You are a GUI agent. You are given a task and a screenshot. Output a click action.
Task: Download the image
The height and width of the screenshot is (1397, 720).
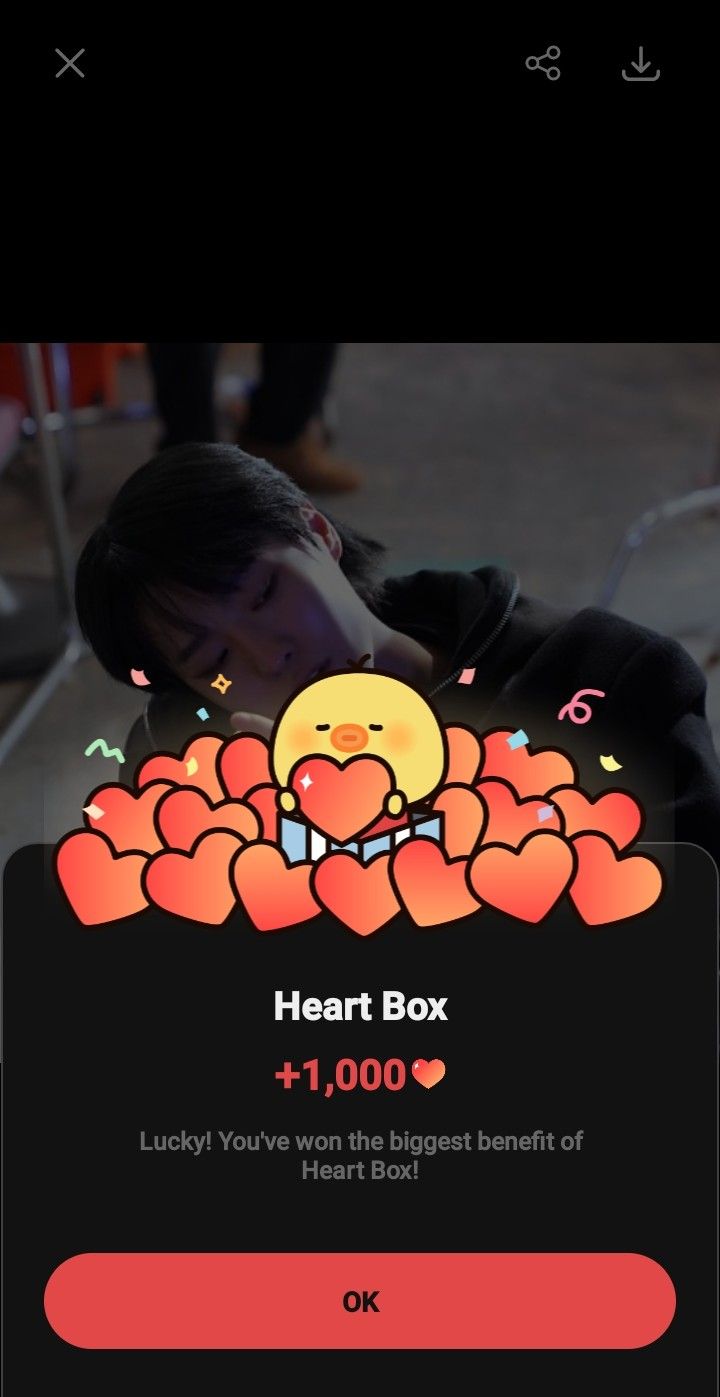point(640,64)
